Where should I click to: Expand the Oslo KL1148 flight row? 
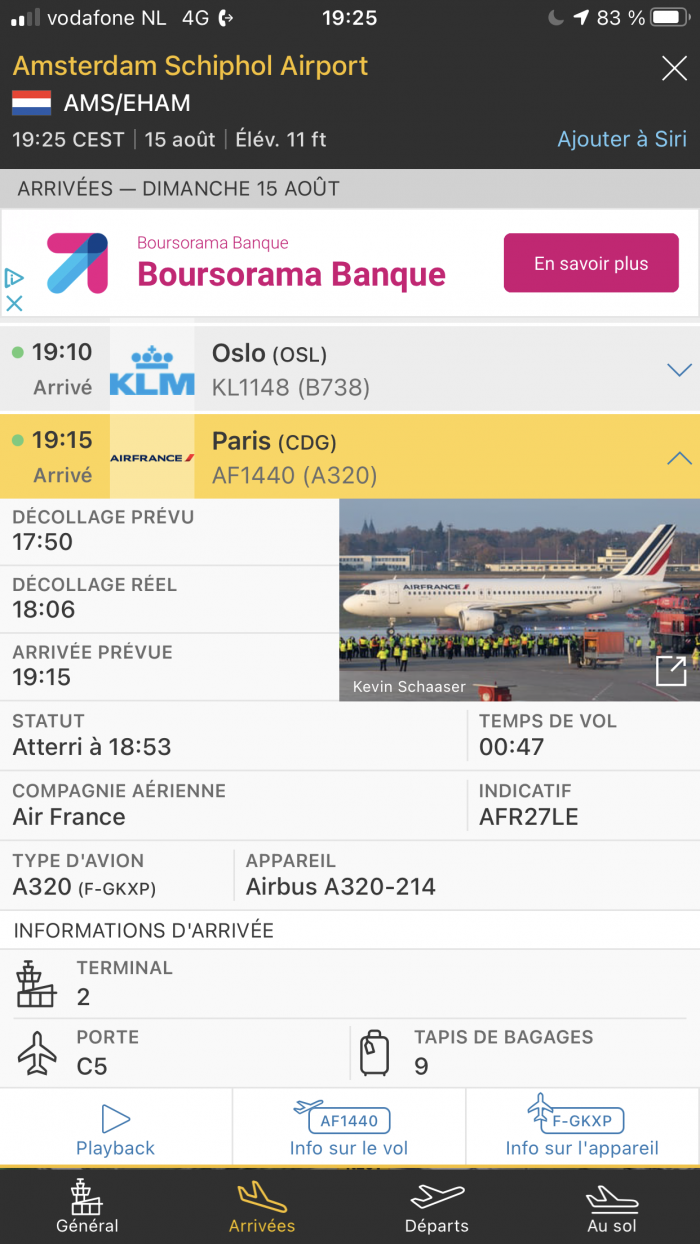pos(679,370)
